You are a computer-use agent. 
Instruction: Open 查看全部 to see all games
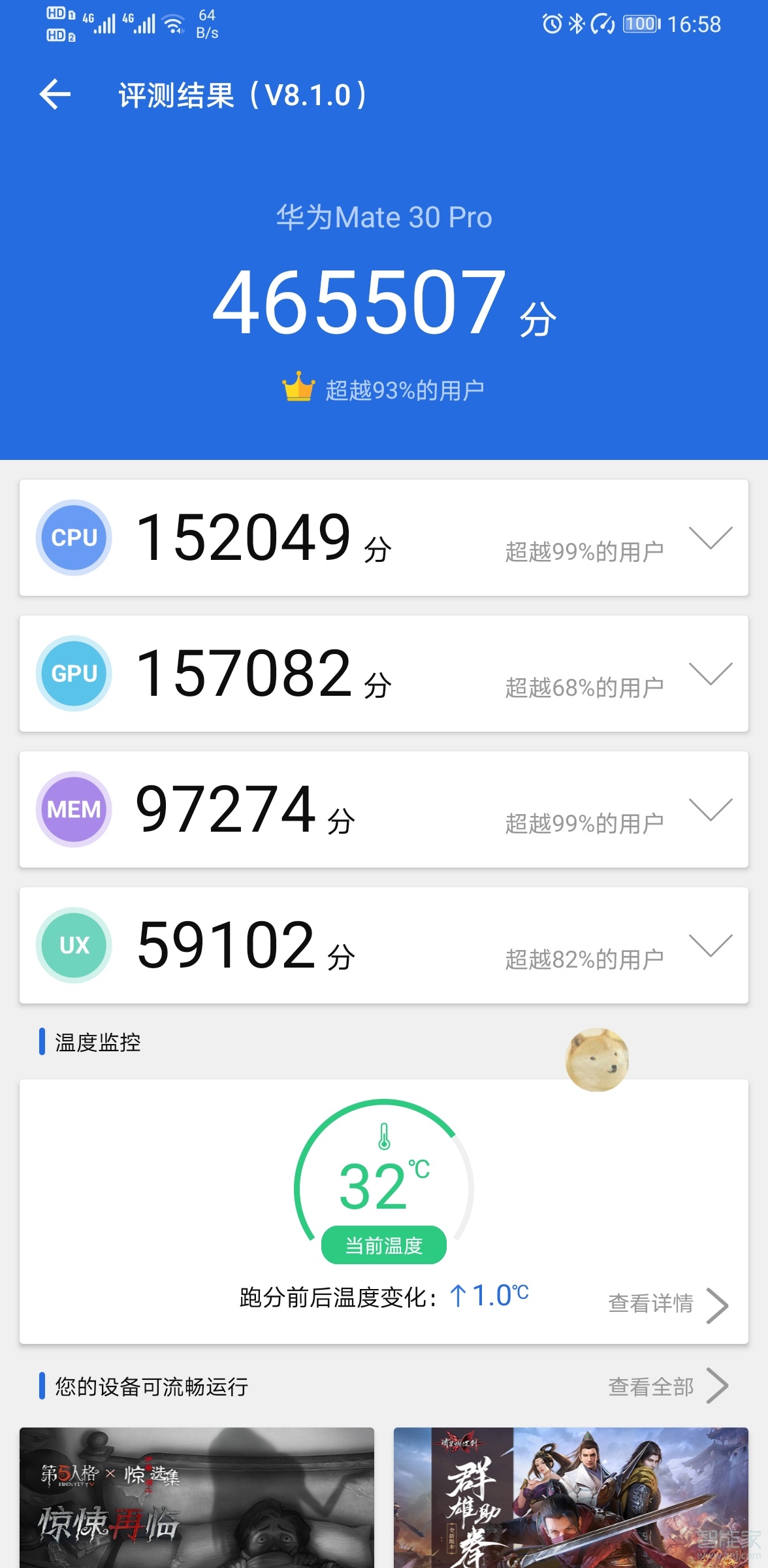[653, 1386]
